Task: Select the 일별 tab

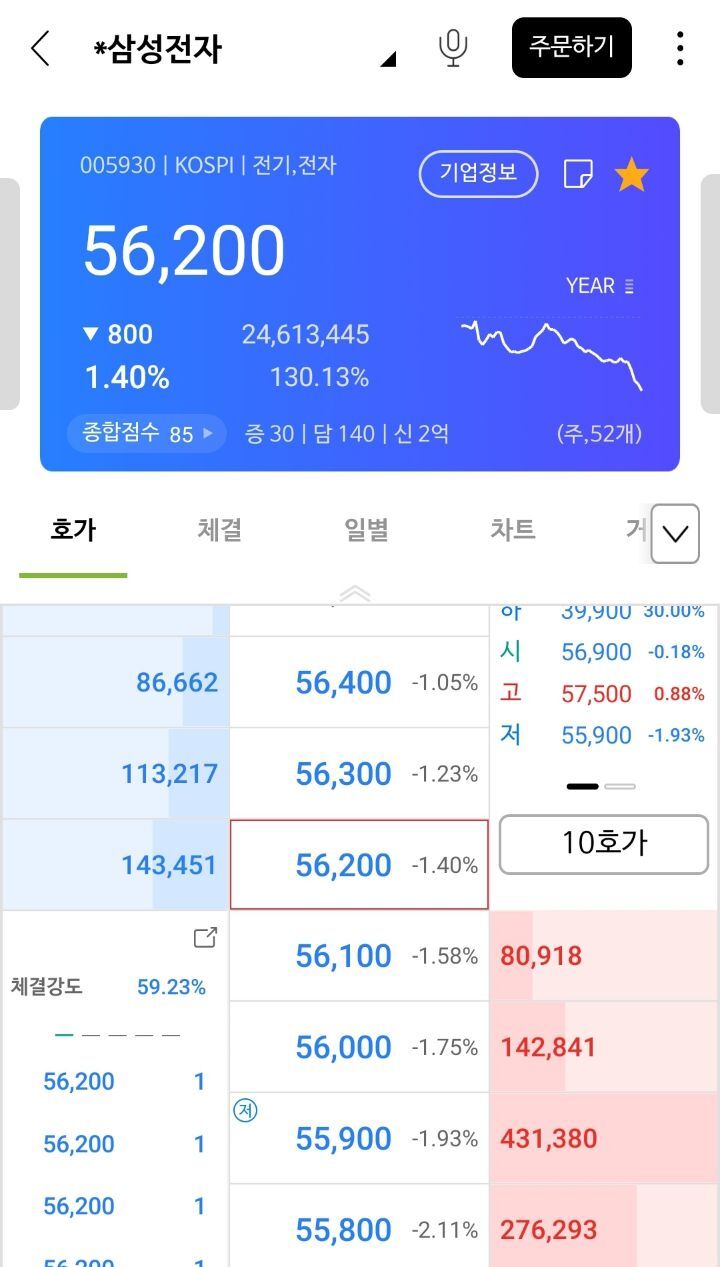Action: 365,531
